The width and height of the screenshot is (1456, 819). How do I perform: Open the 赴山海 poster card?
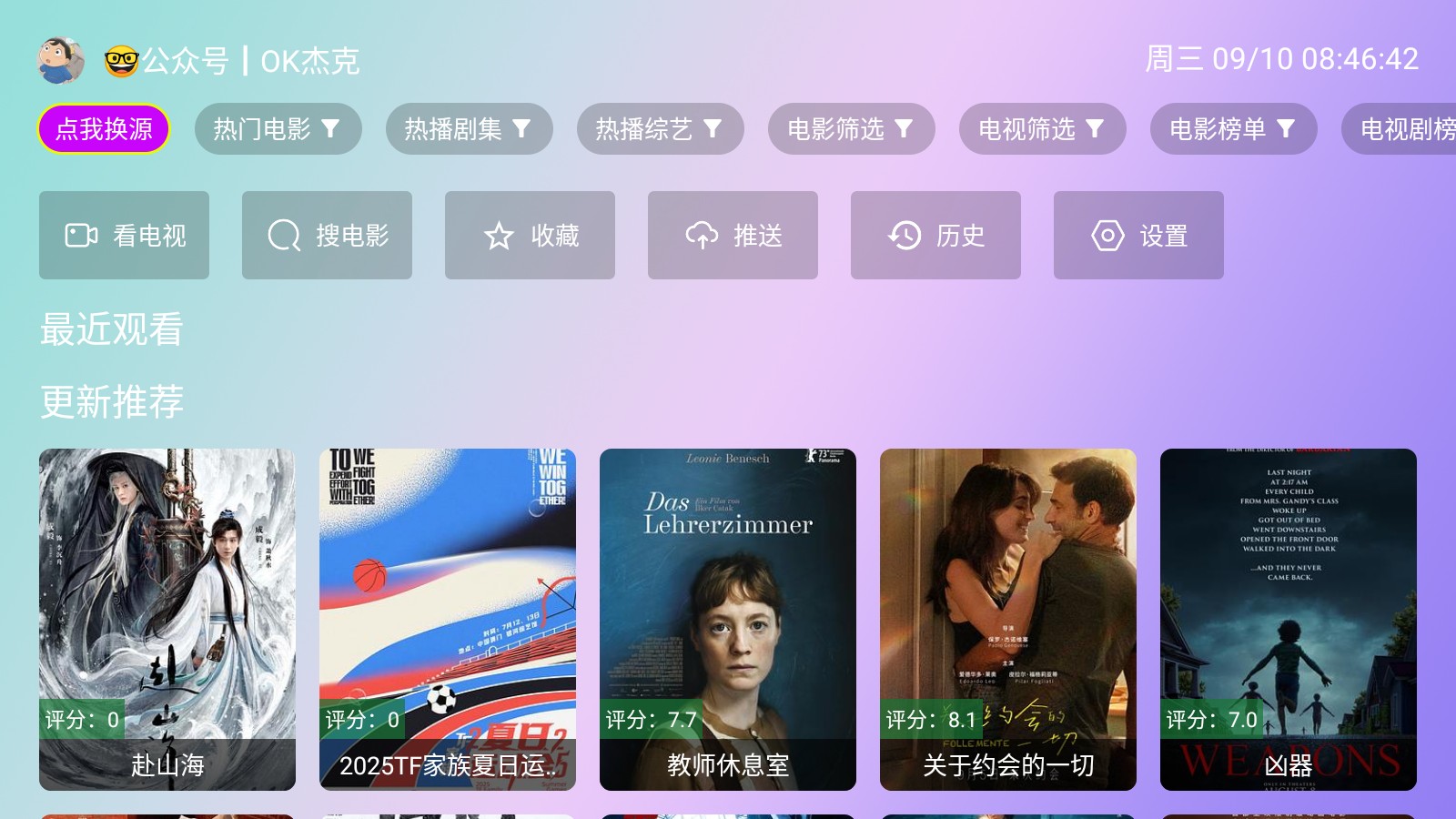pyautogui.click(x=167, y=619)
